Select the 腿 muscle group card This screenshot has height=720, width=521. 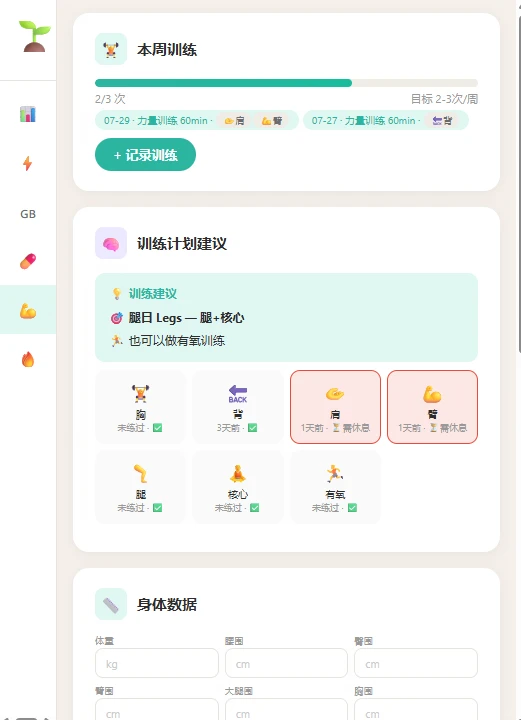tap(140, 487)
